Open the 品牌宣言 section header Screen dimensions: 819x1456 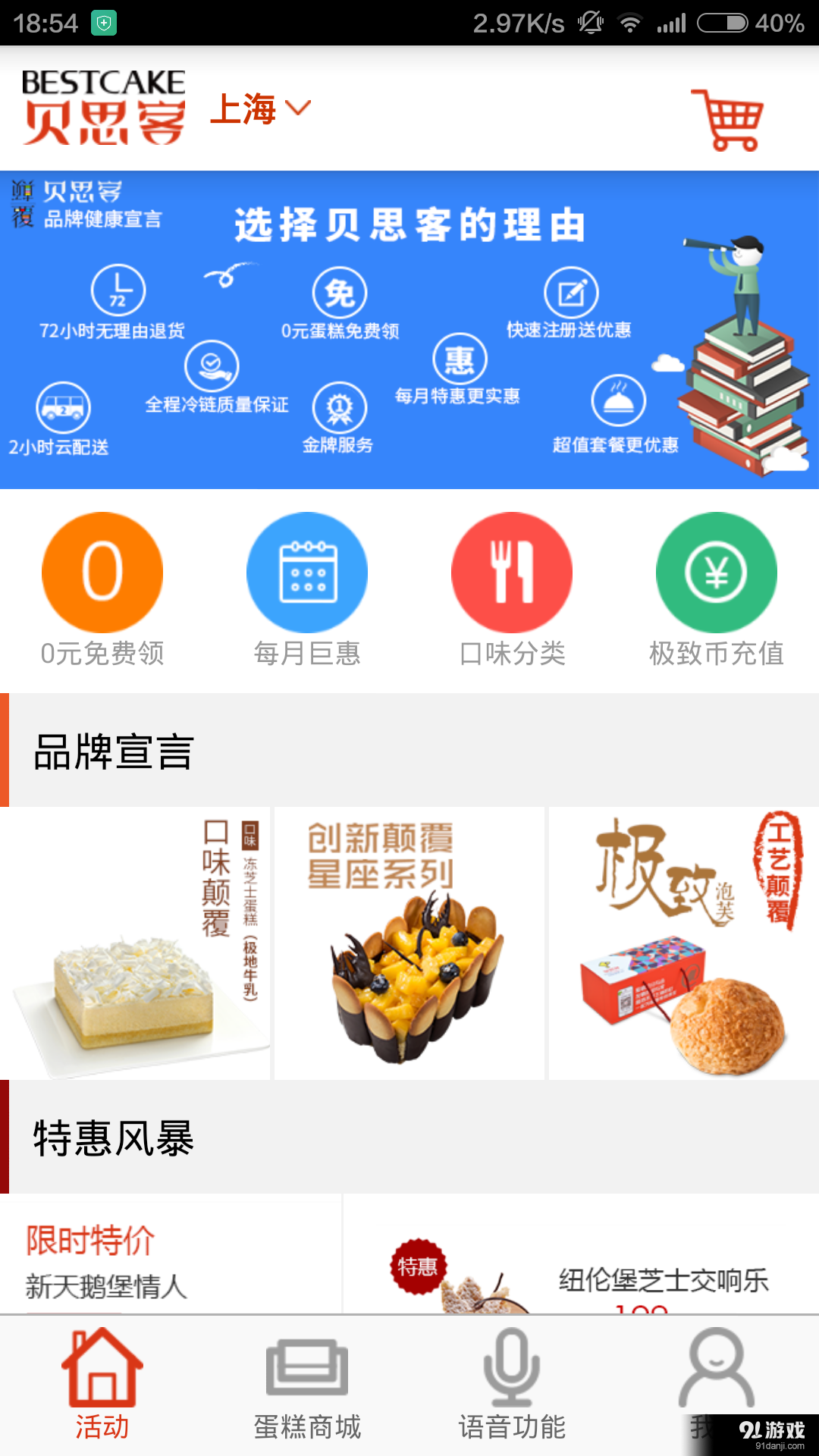pyautogui.click(x=112, y=751)
